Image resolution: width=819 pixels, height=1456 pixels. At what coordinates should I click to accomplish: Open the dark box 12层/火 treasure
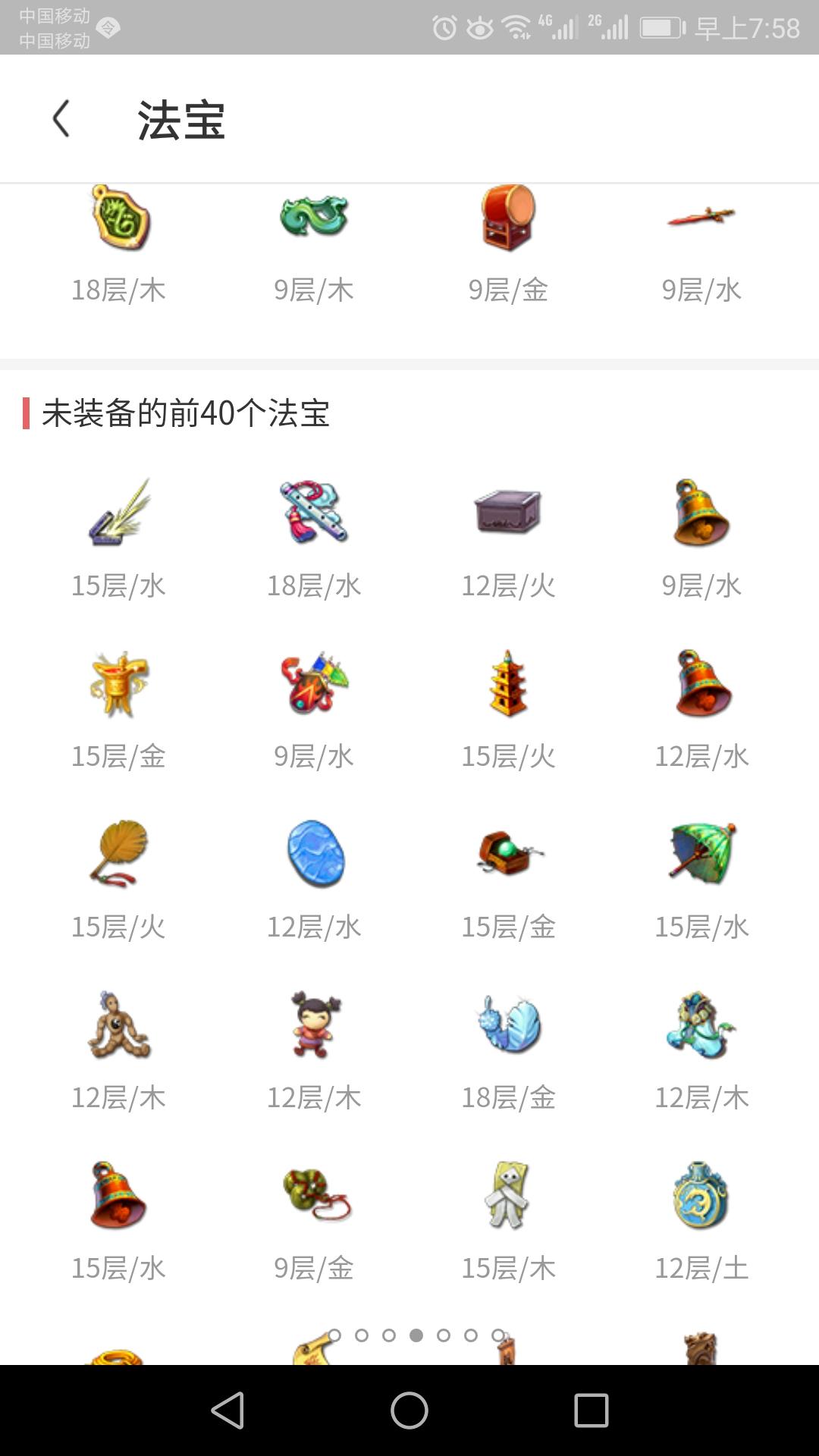click(x=508, y=513)
